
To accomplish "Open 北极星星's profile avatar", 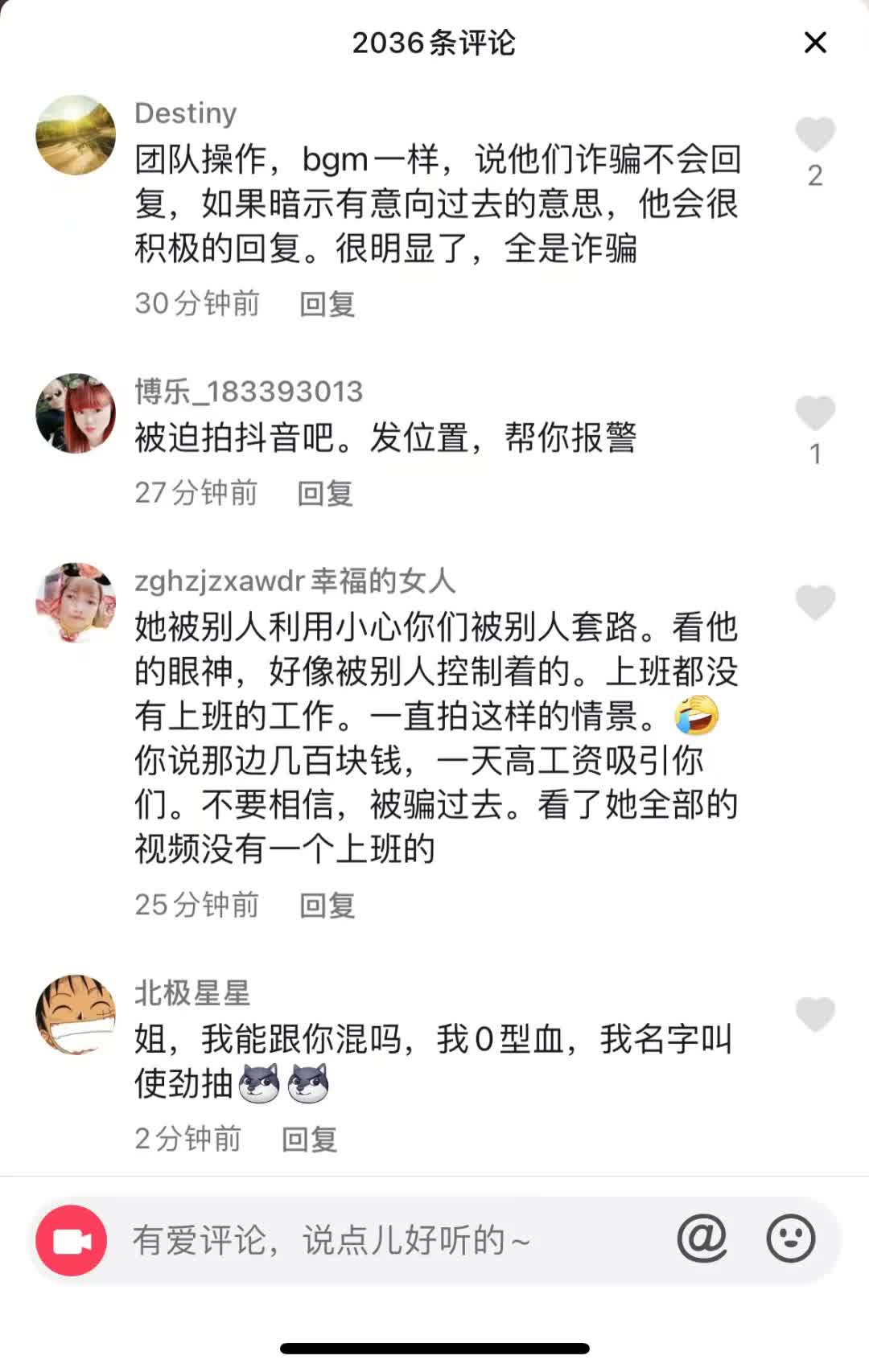I will [76, 1015].
